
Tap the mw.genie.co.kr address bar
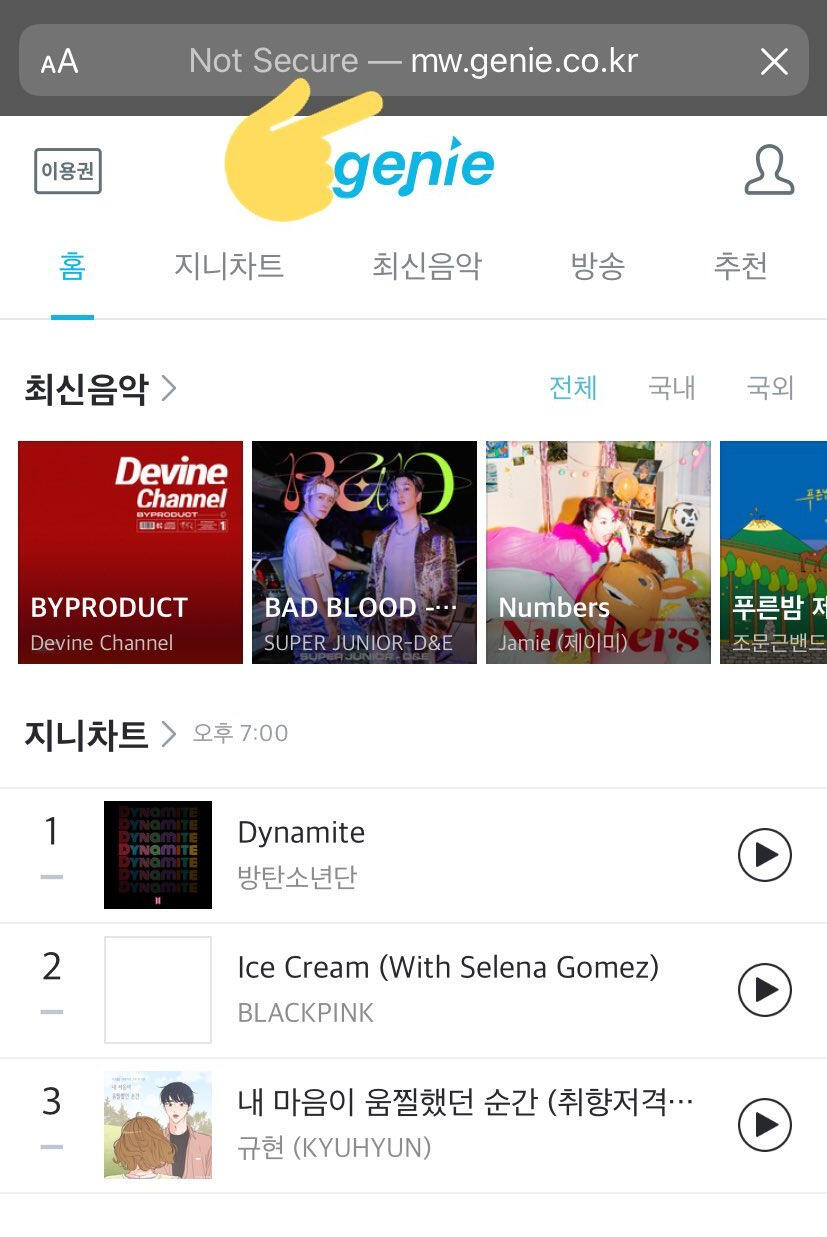click(414, 62)
